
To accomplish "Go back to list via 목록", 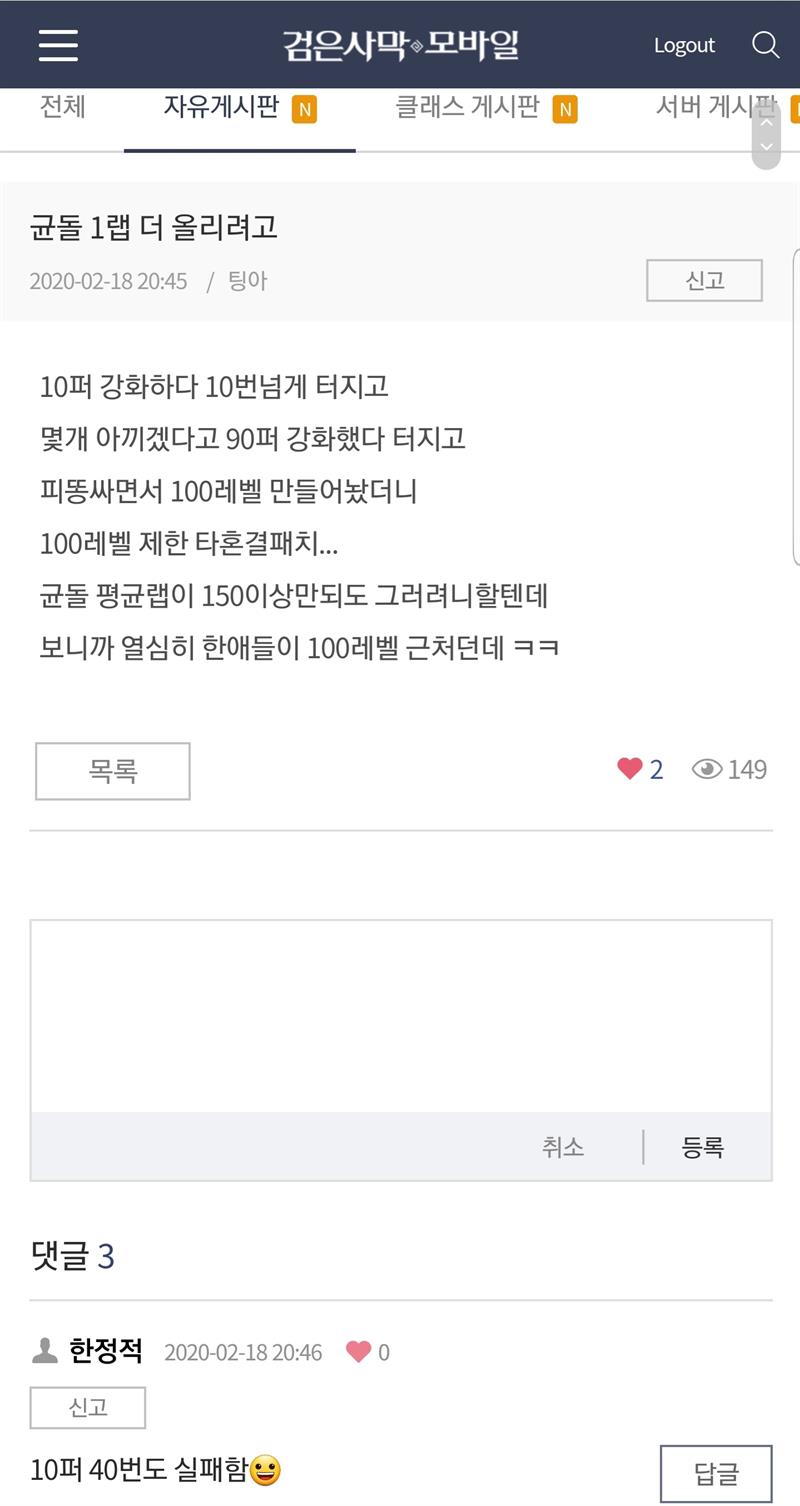I will click(x=113, y=771).
